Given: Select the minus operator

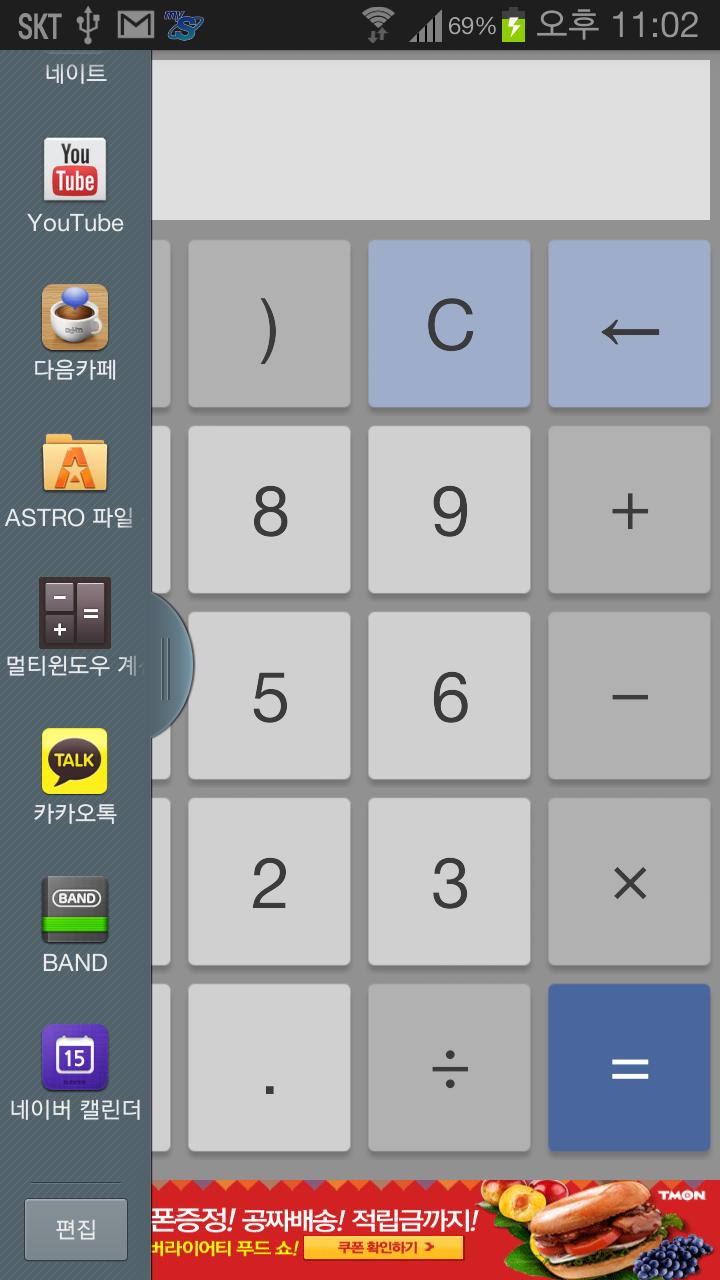Looking at the screenshot, I should 629,696.
